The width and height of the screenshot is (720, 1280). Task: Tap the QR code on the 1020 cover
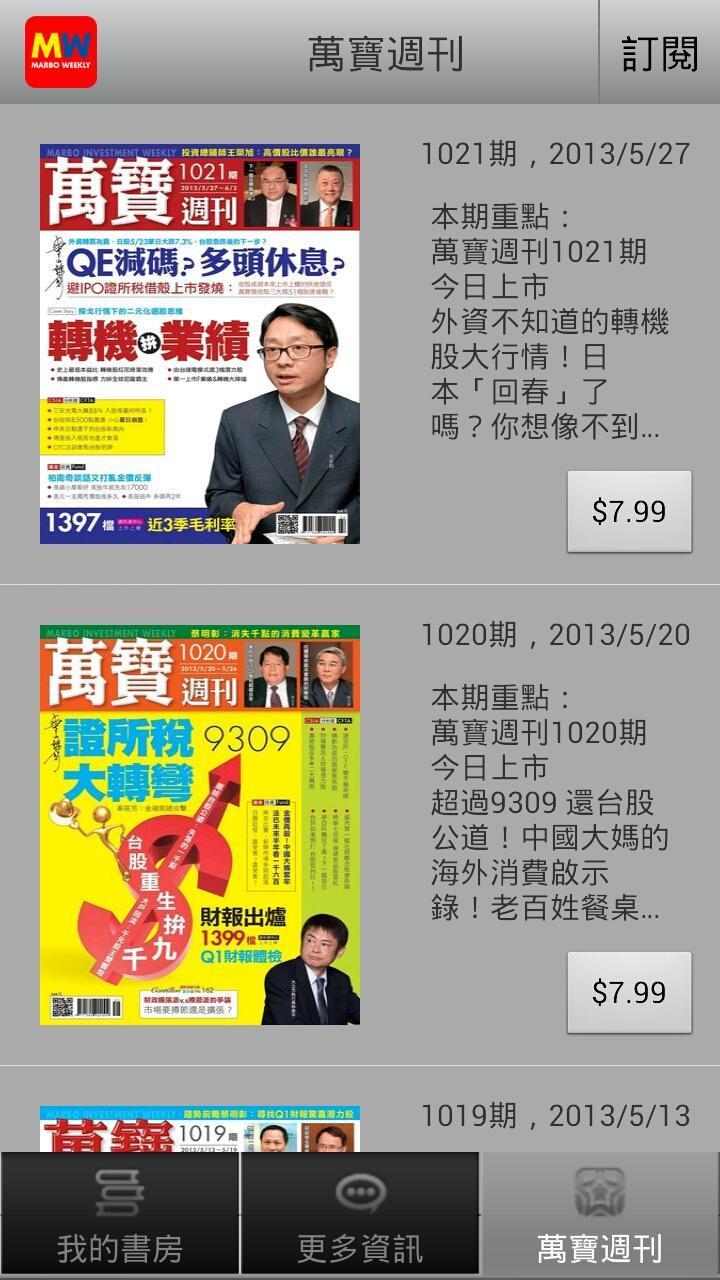[62, 1008]
